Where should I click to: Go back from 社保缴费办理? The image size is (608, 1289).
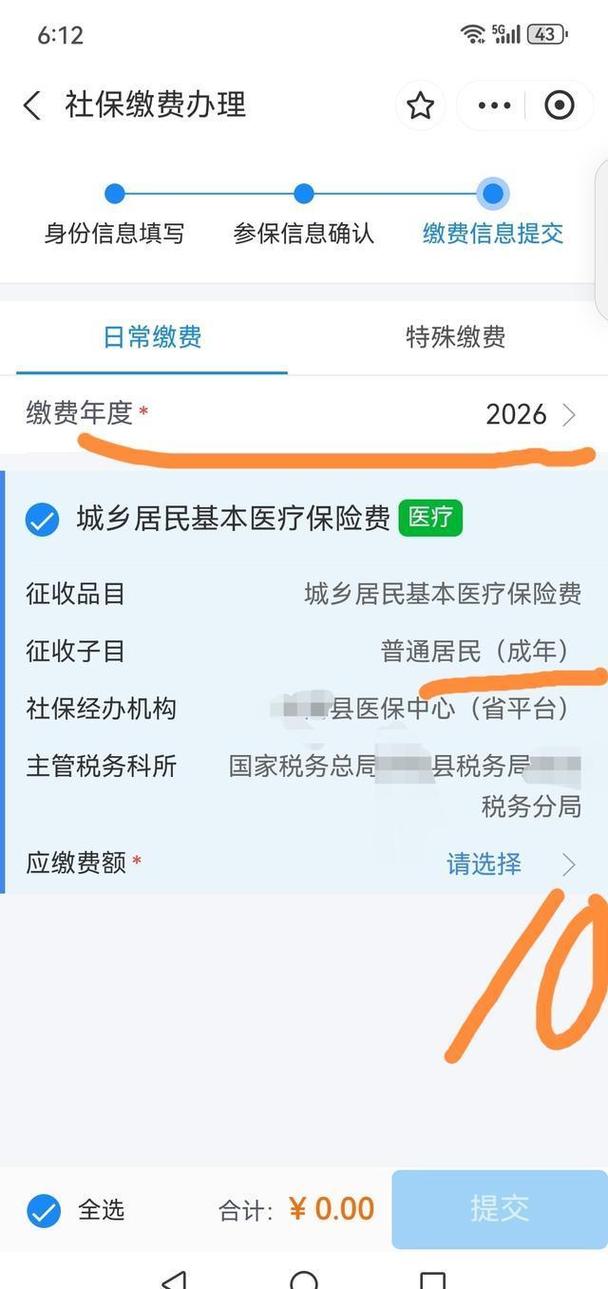point(32,105)
